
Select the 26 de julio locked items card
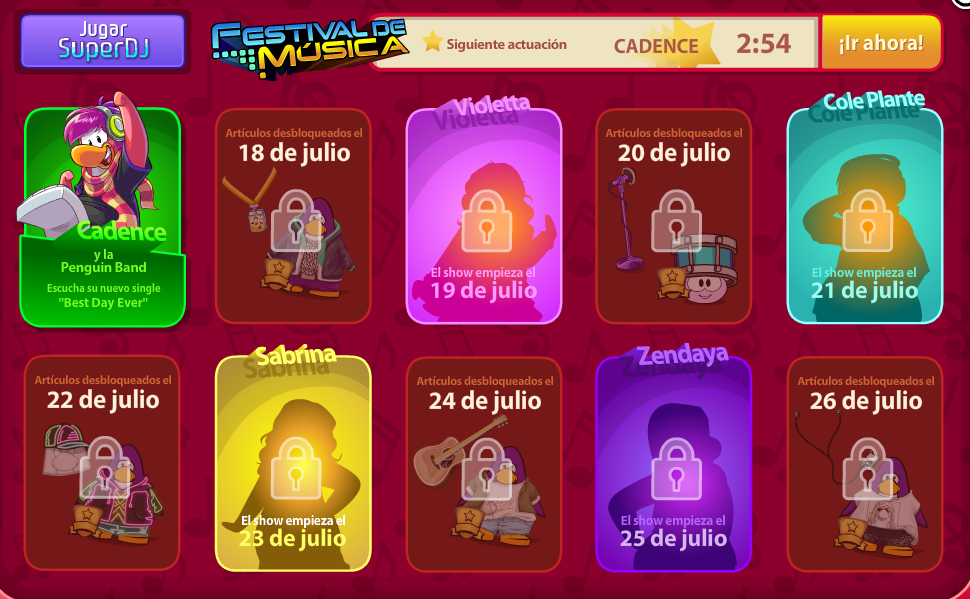coord(865,463)
